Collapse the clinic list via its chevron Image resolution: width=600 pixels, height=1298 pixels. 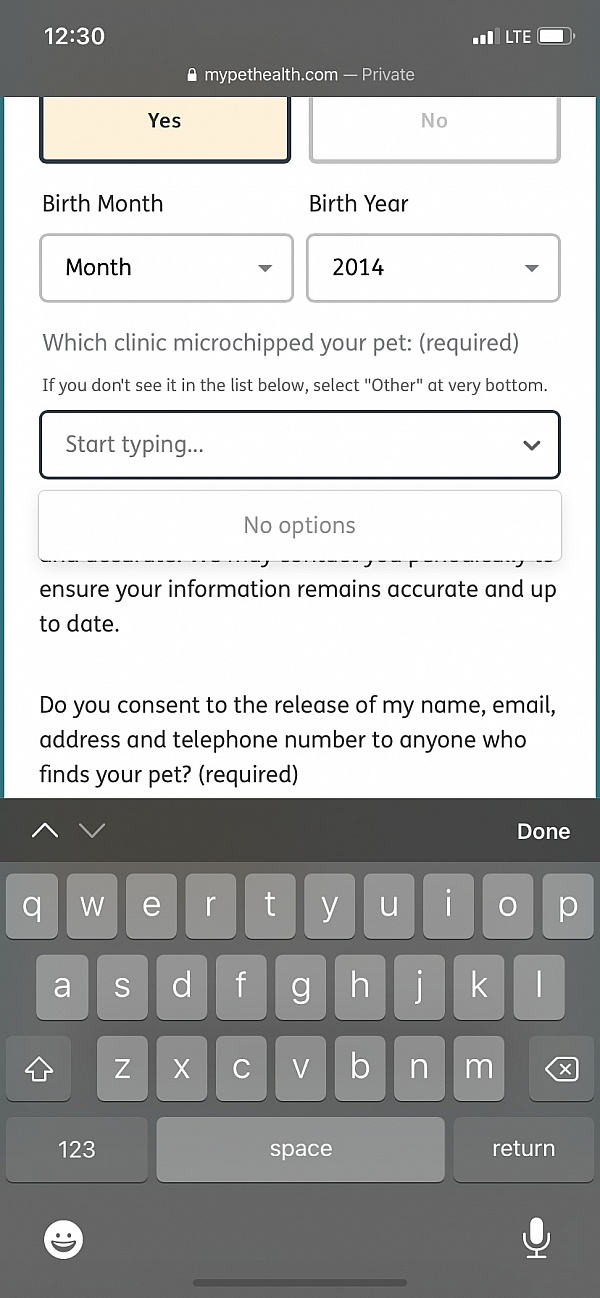pyautogui.click(x=532, y=446)
